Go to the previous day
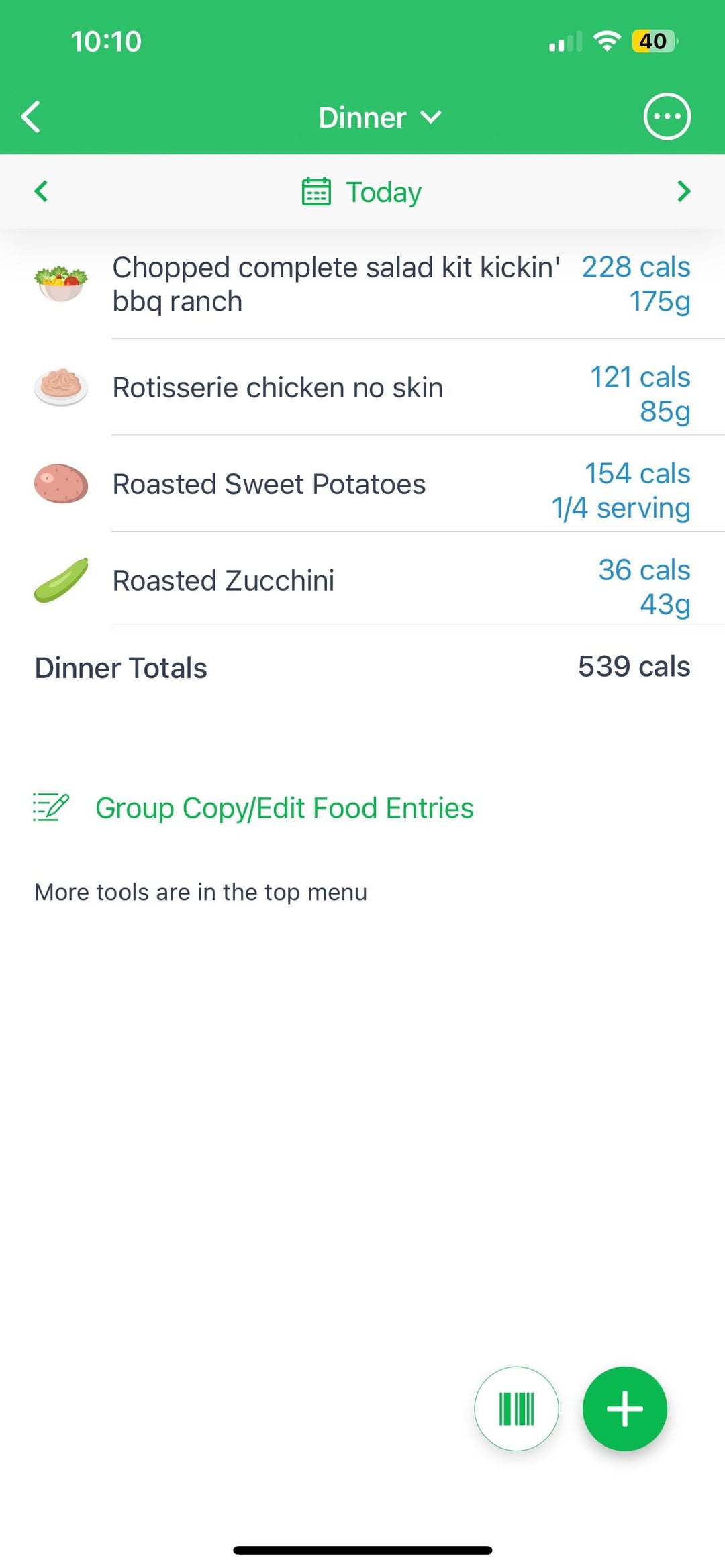Viewport: 725px width, 1568px height. [x=41, y=191]
